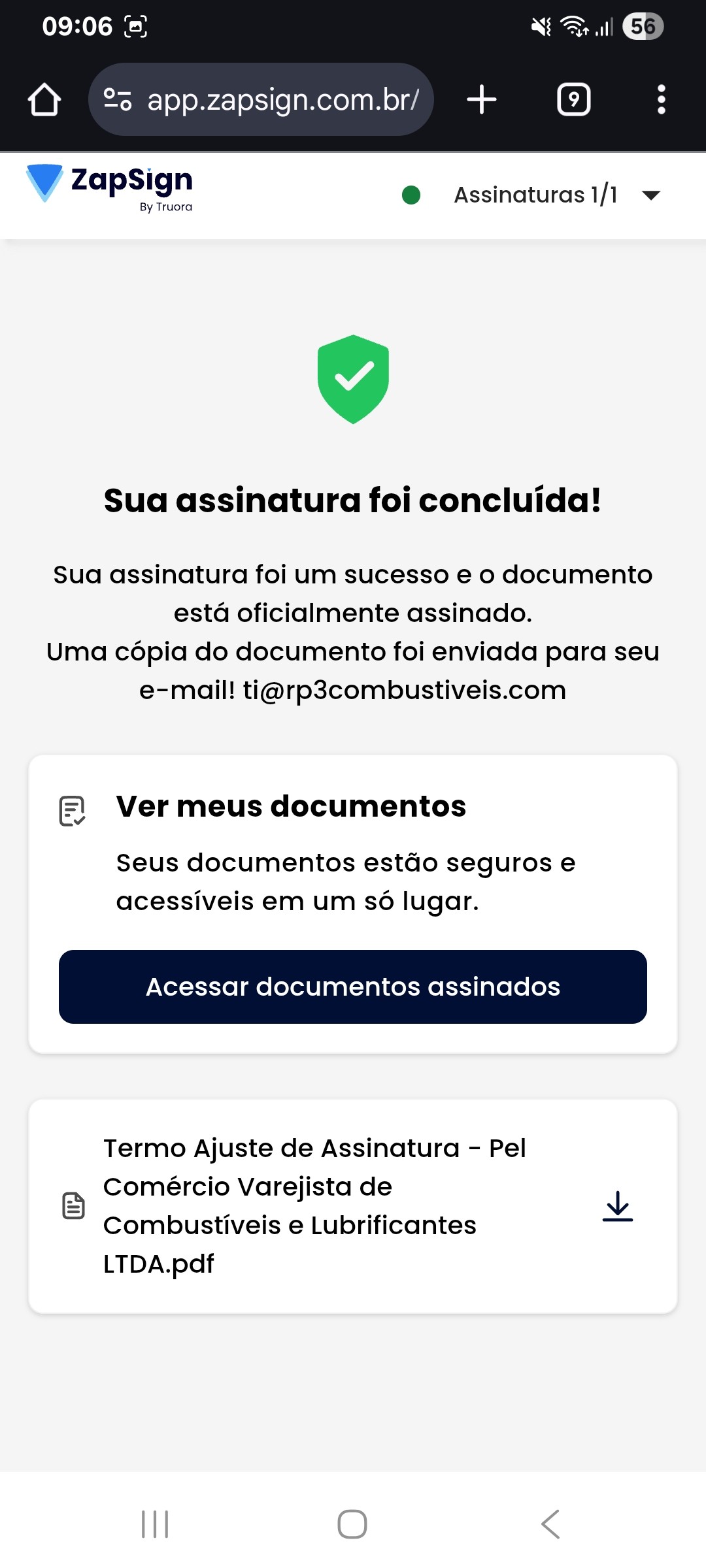Open the recent apps view
This screenshot has width=706, height=1568.
click(155, 1524)
